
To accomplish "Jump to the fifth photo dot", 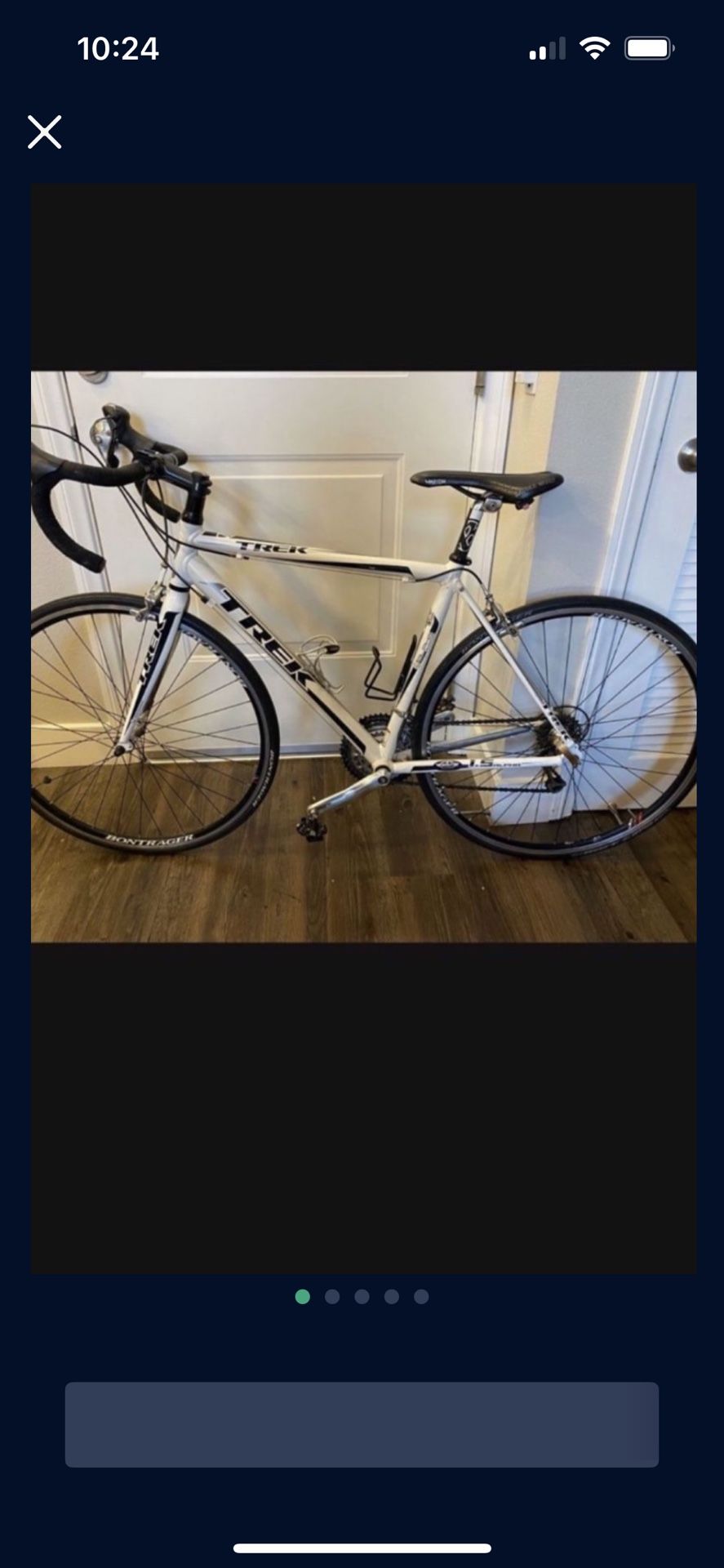I will click(421, 1297).
